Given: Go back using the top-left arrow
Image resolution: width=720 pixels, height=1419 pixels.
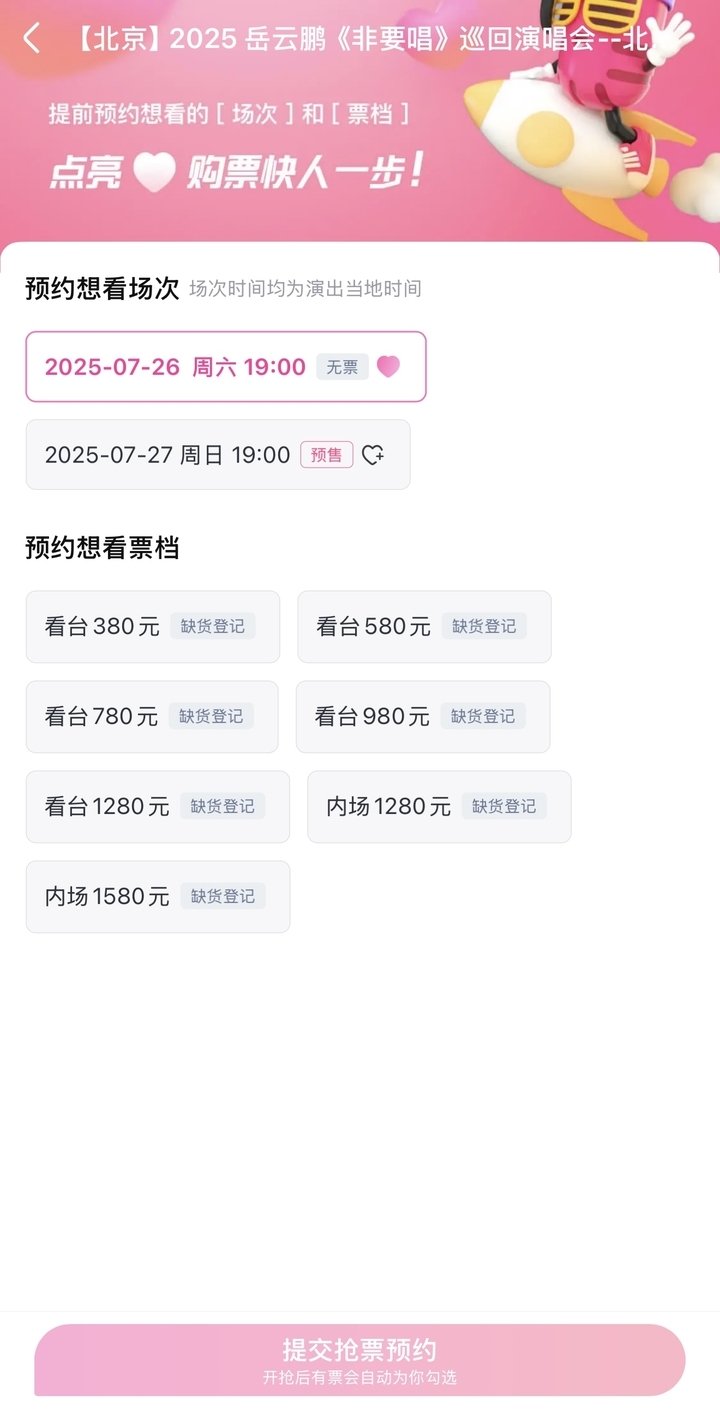Looking at the screenshot, I should coord(32,39).
